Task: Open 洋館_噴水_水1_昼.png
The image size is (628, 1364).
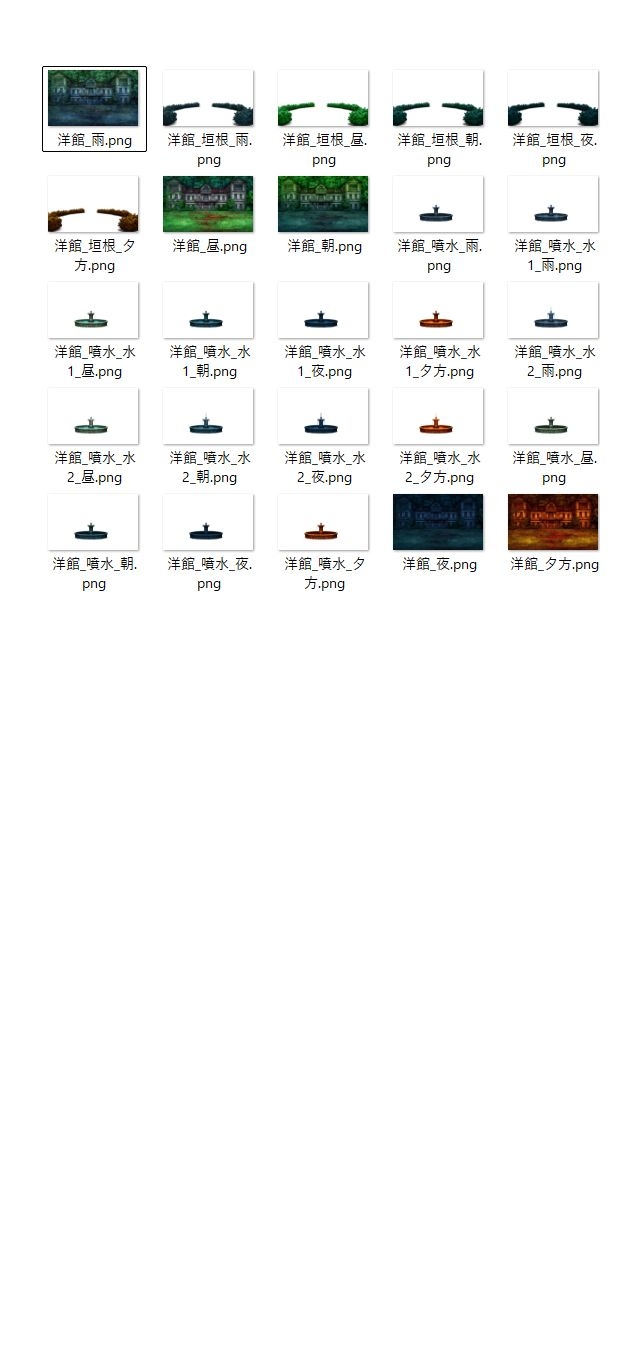Action: click(x=93, y=330)
